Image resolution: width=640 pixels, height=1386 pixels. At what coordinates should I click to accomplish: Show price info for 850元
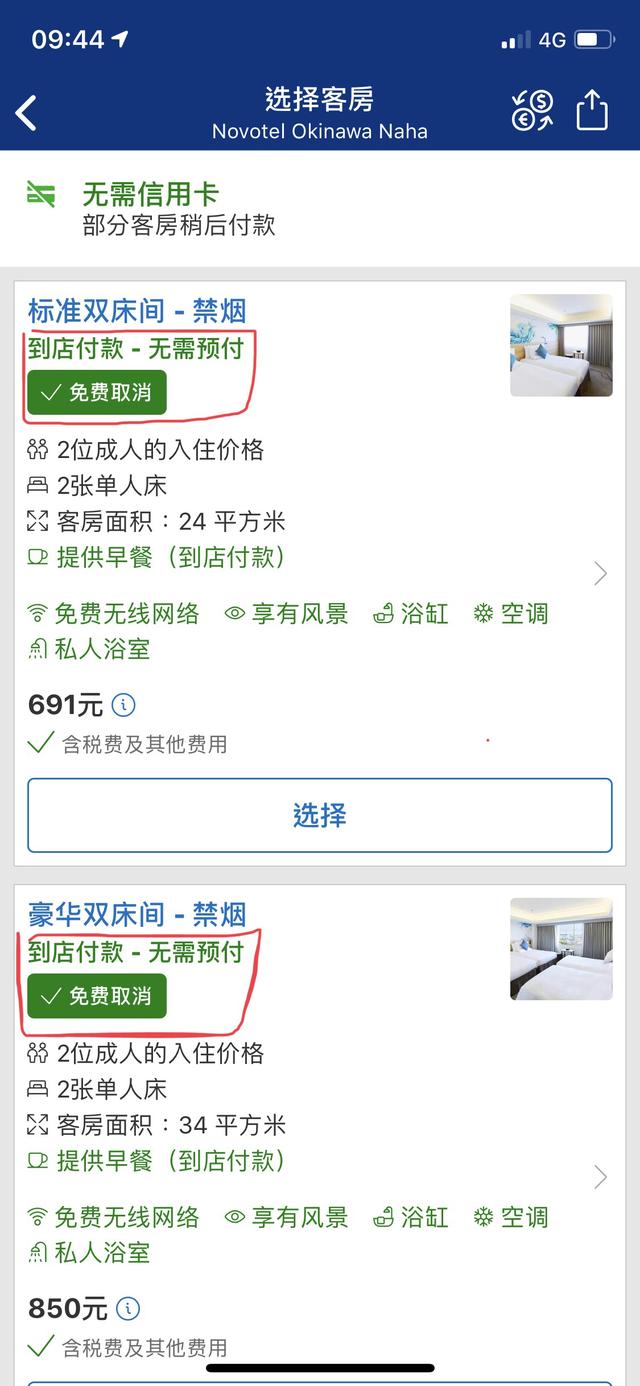[128, 1308]
